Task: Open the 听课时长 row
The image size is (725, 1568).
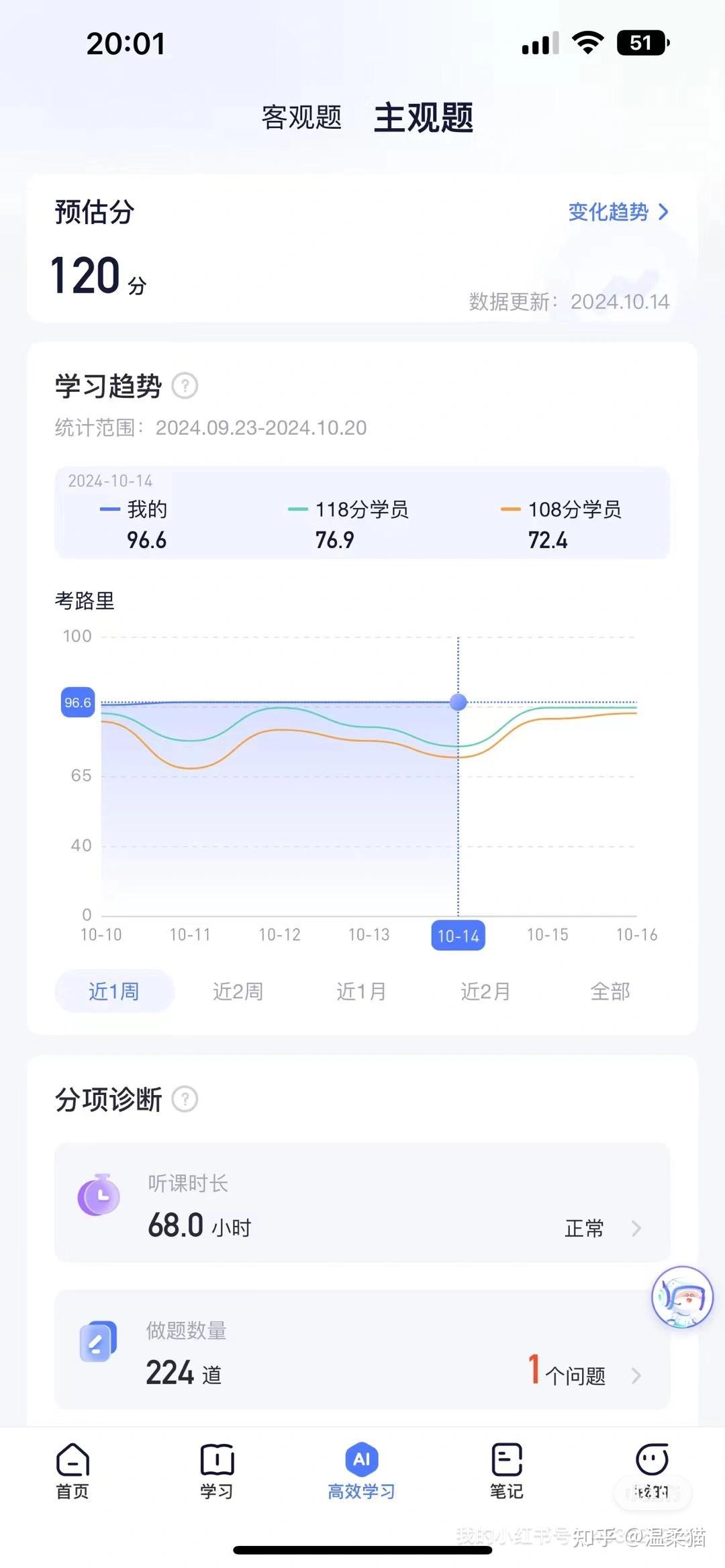Action: (362, 1202)
